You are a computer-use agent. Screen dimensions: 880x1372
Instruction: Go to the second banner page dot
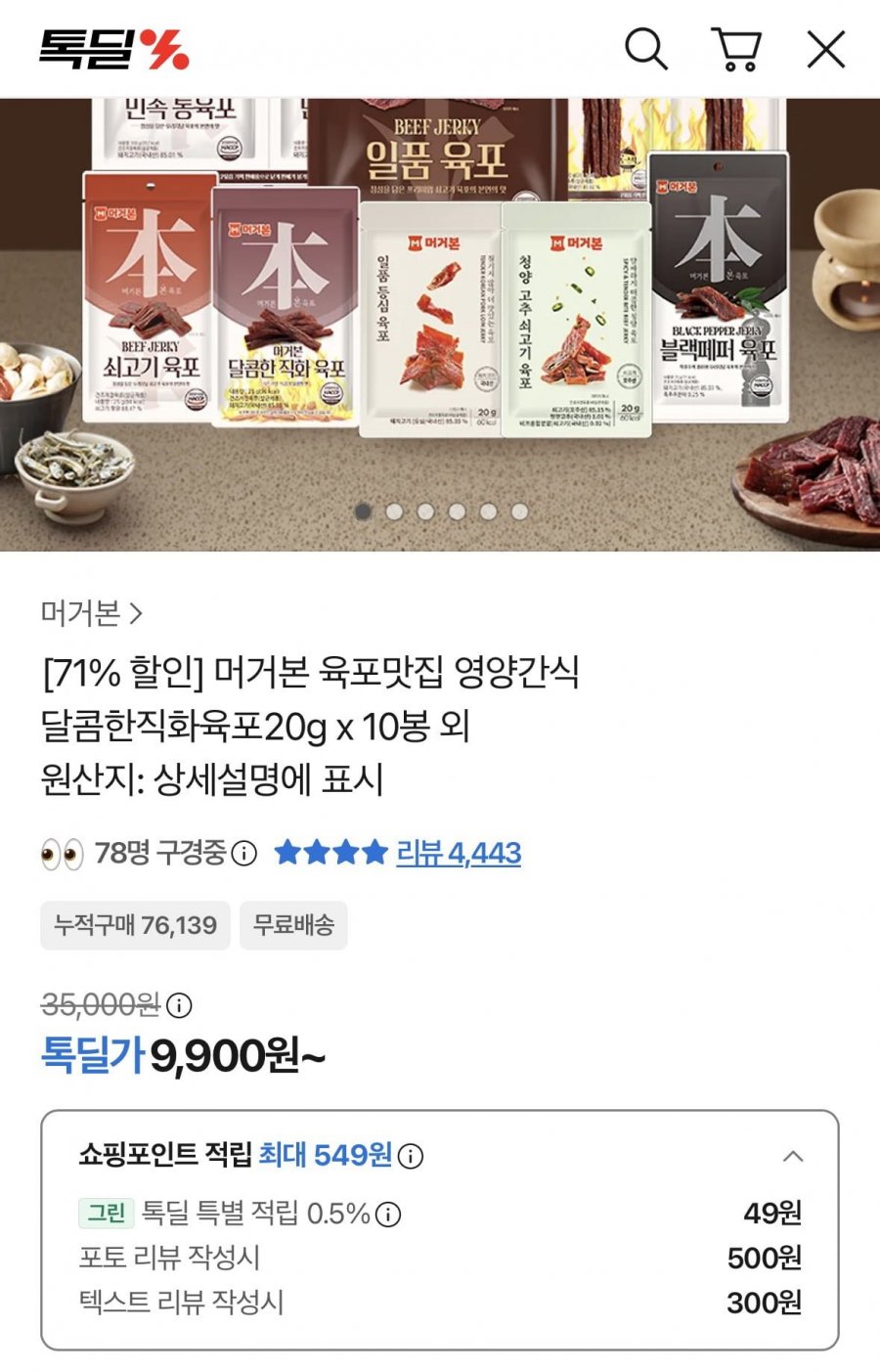[394, 511]
